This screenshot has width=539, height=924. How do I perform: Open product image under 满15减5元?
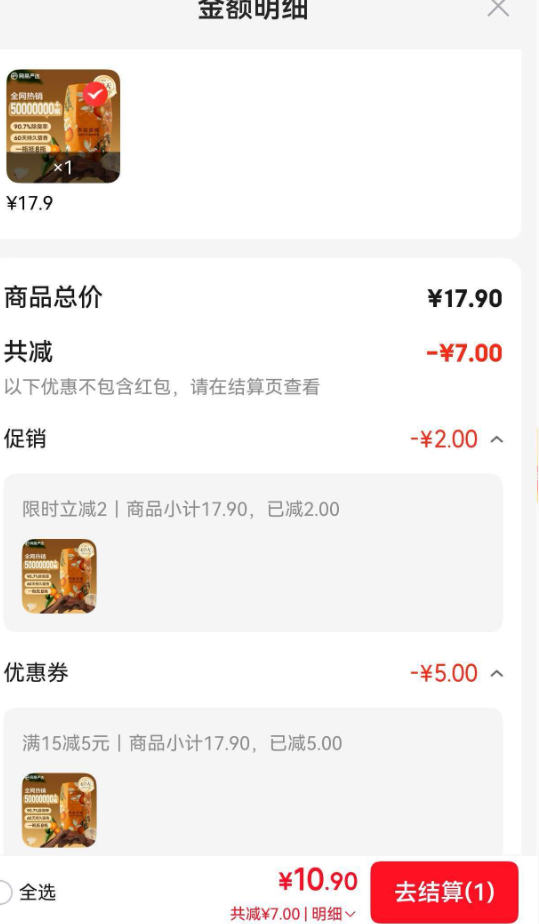59,810
